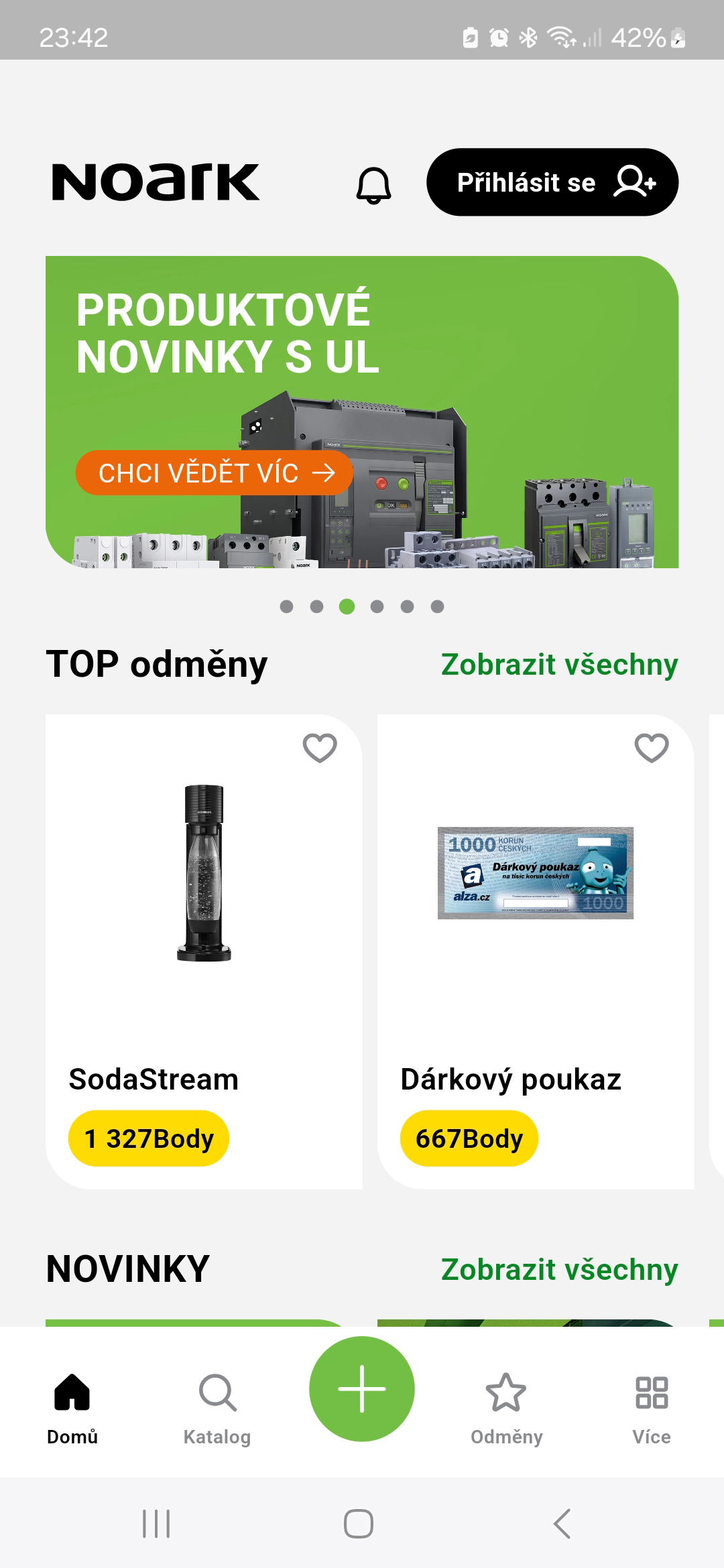Open CHCI VĚDĚT VÍC banner button
724x1568 pixels.
coord(214,474)
